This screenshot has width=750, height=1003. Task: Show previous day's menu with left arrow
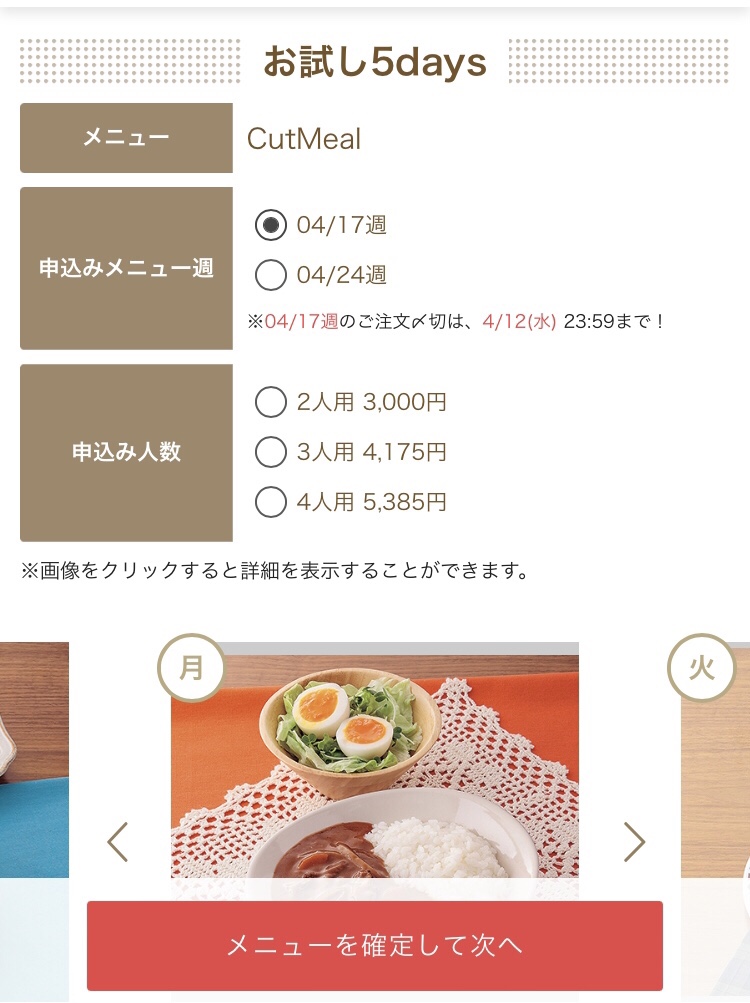coord(118,842)
